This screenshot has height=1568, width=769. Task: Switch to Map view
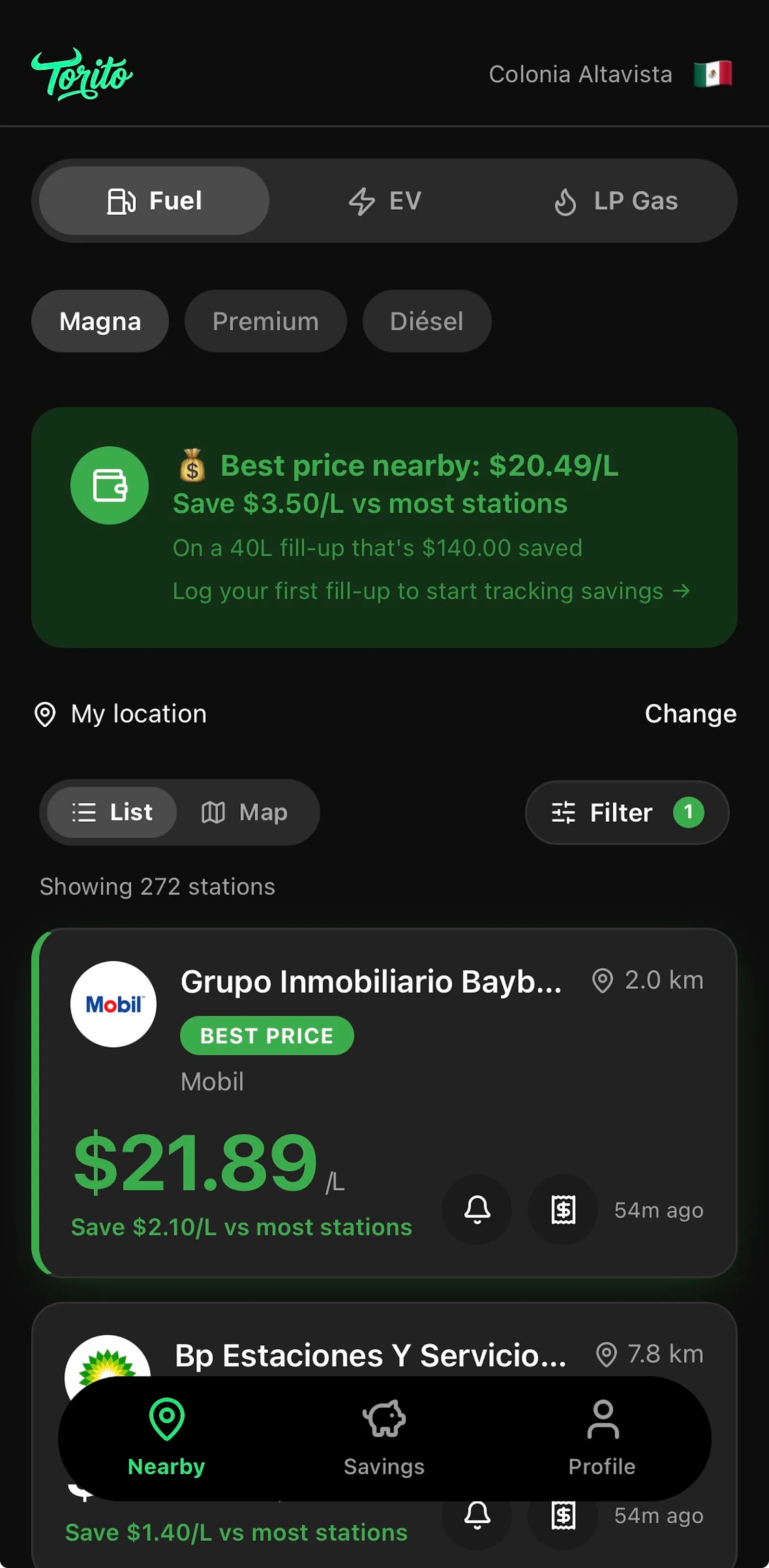(245, 812)
